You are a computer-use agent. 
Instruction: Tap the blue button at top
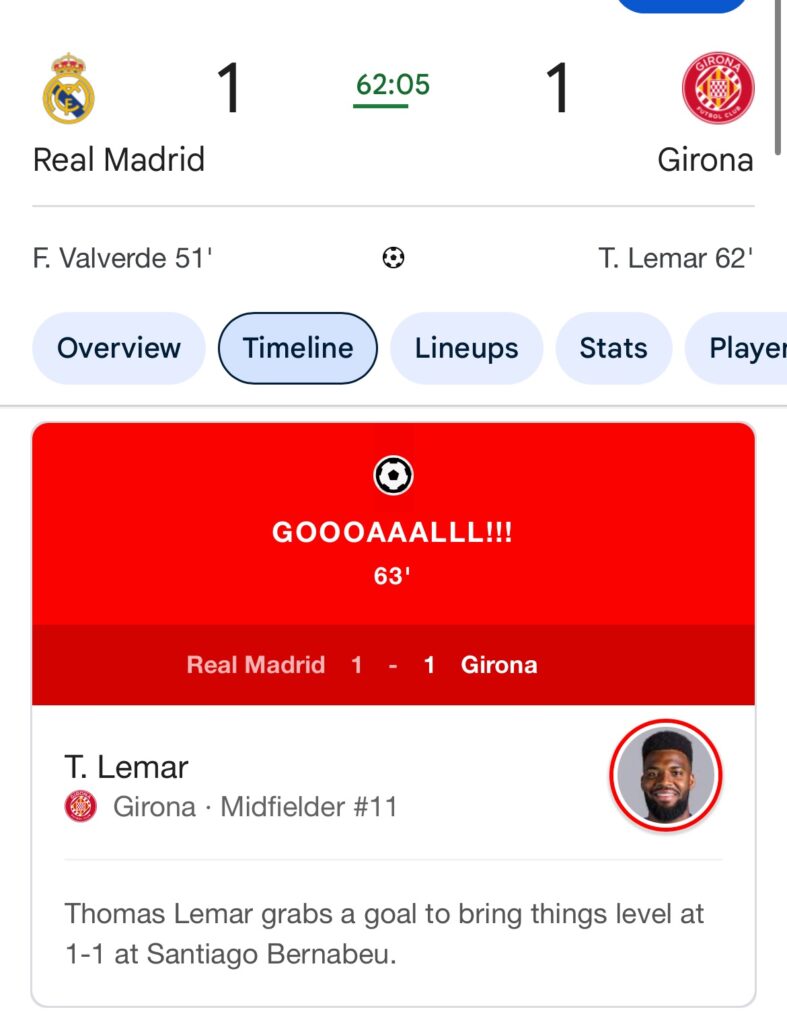681,4
